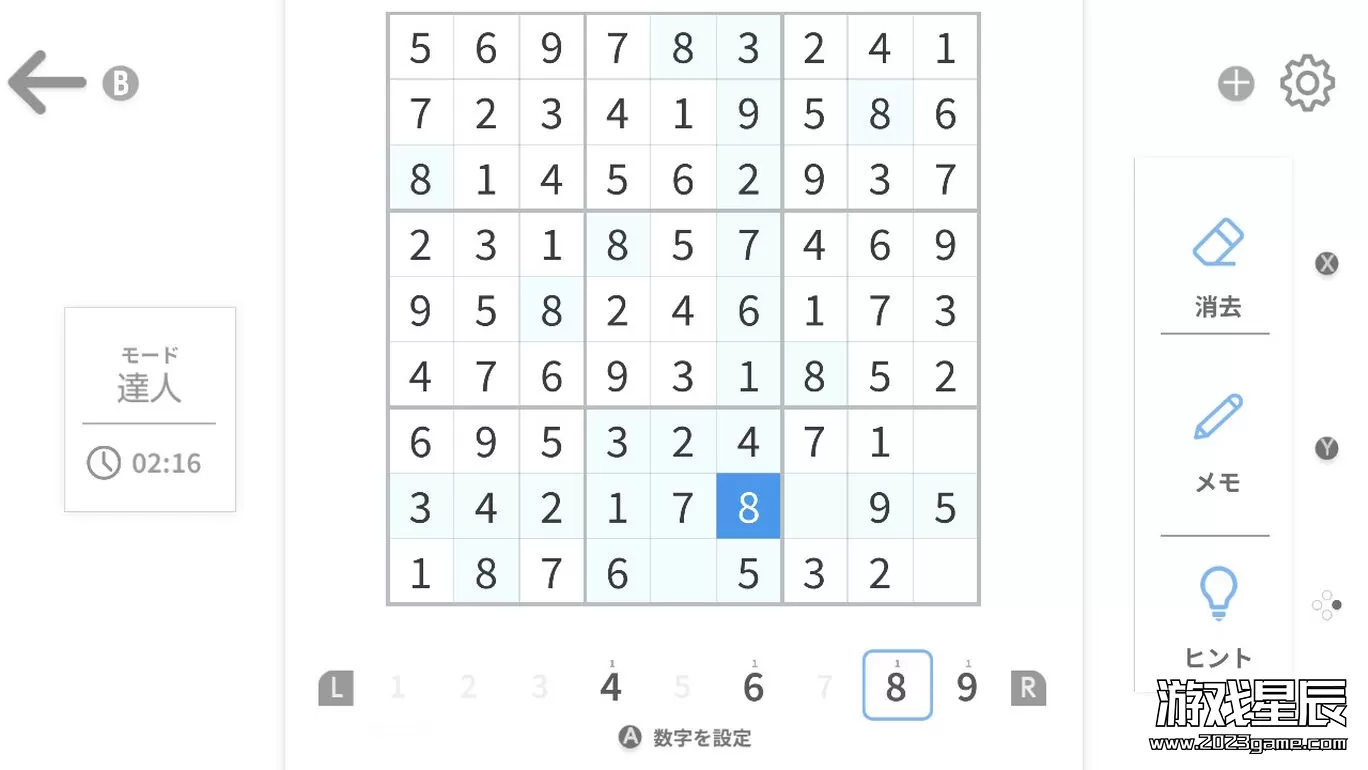Viewport: 1368px width, 770px height.
Task: Tap the L button beside number bar
Action: tap(336, 688)
